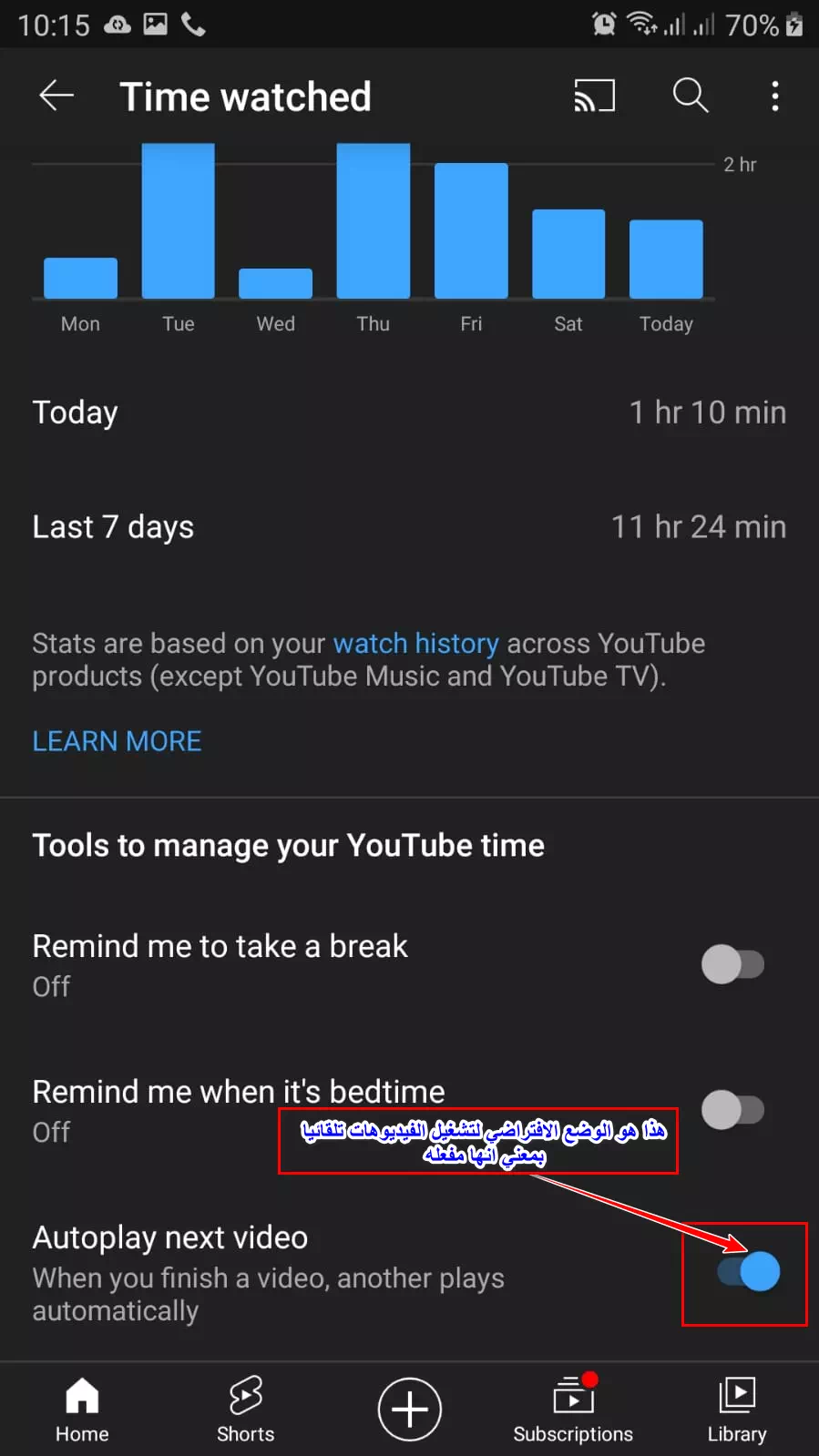819x1456 pixels.
Task: Tap LEARN MORE about stats
Action: (117, 741)
